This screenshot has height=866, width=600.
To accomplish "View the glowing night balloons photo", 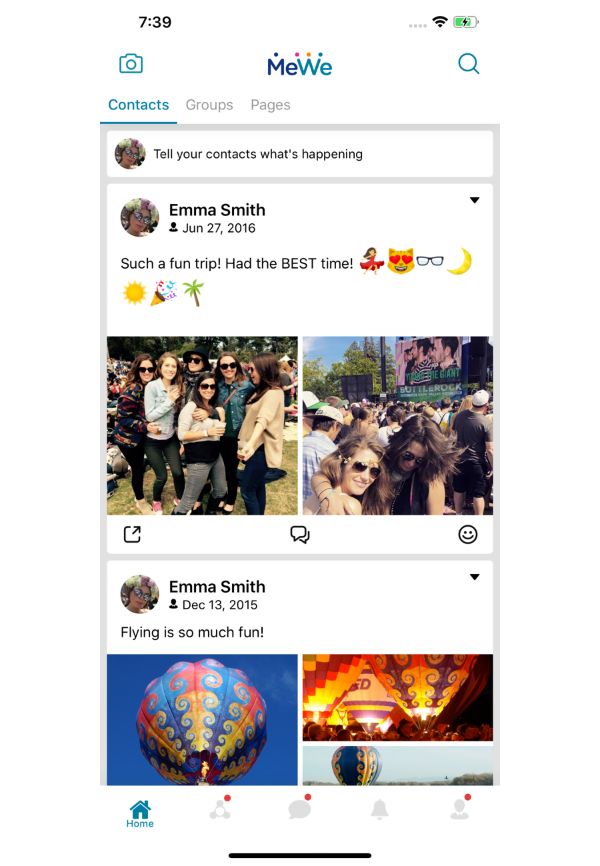I will point(397,697).
